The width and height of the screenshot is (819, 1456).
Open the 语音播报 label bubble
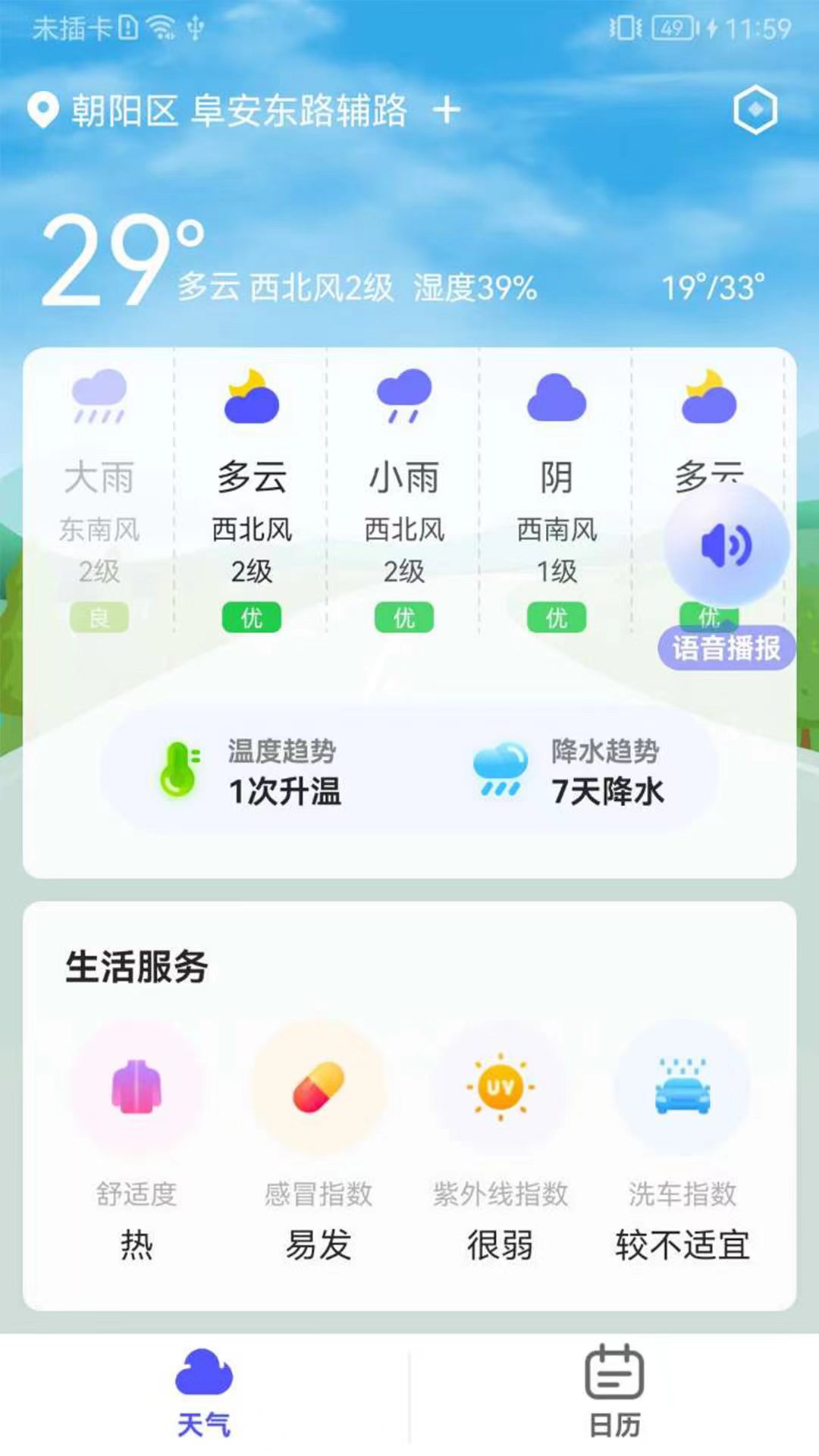(x=724, y=647)
